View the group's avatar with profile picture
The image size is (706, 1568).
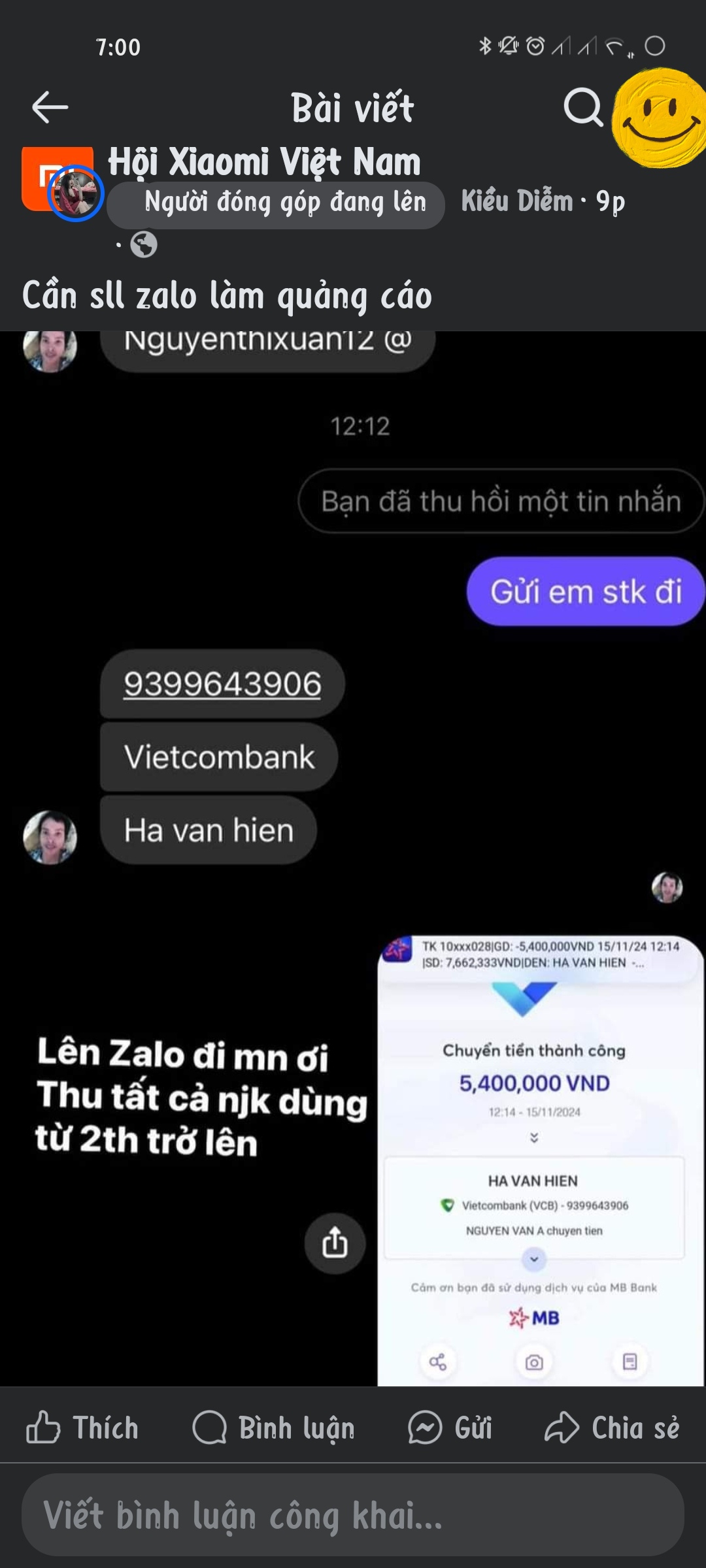coord(62,188)
